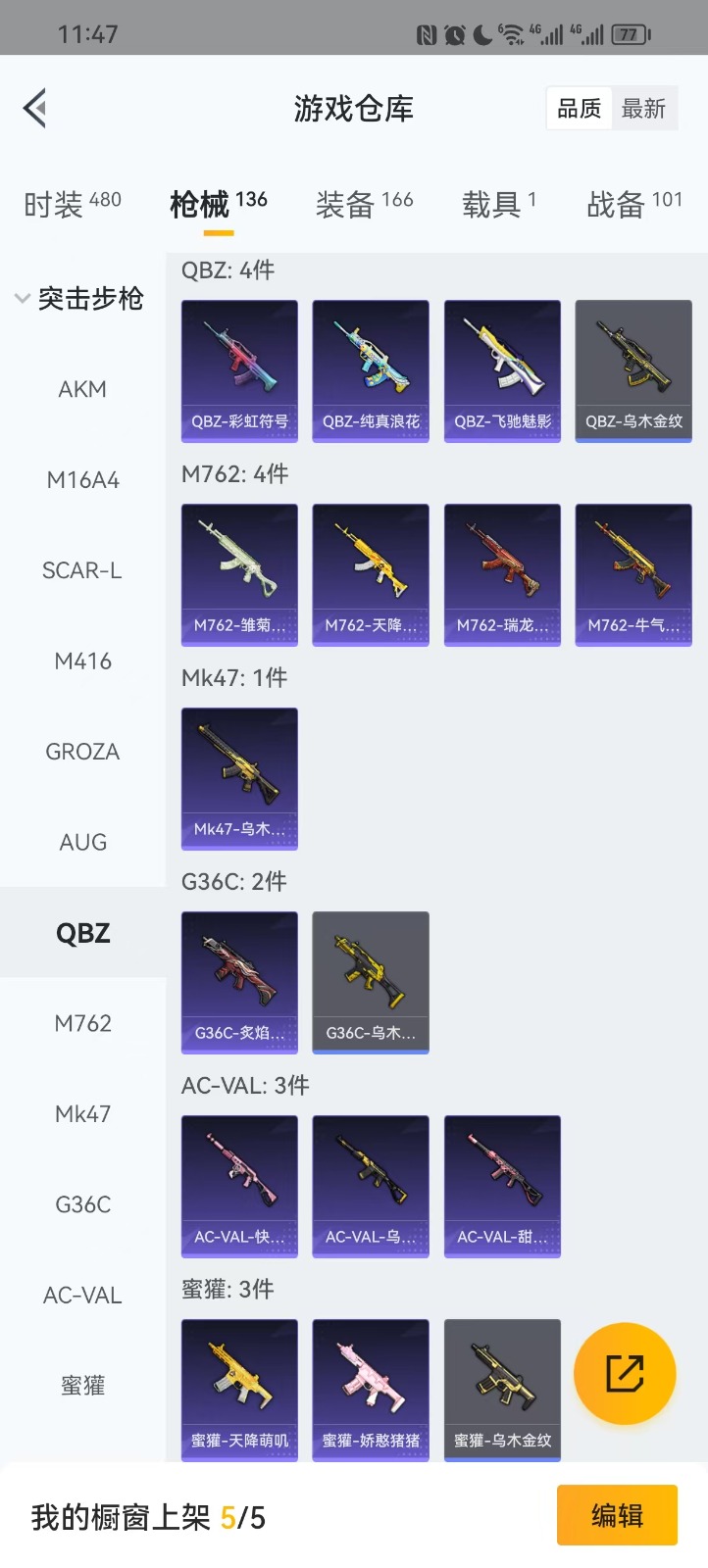The width and height of the screenshot is (708, 1568).
Task: Select AKM in the weapon sidebar
Action: pos(82,389)
